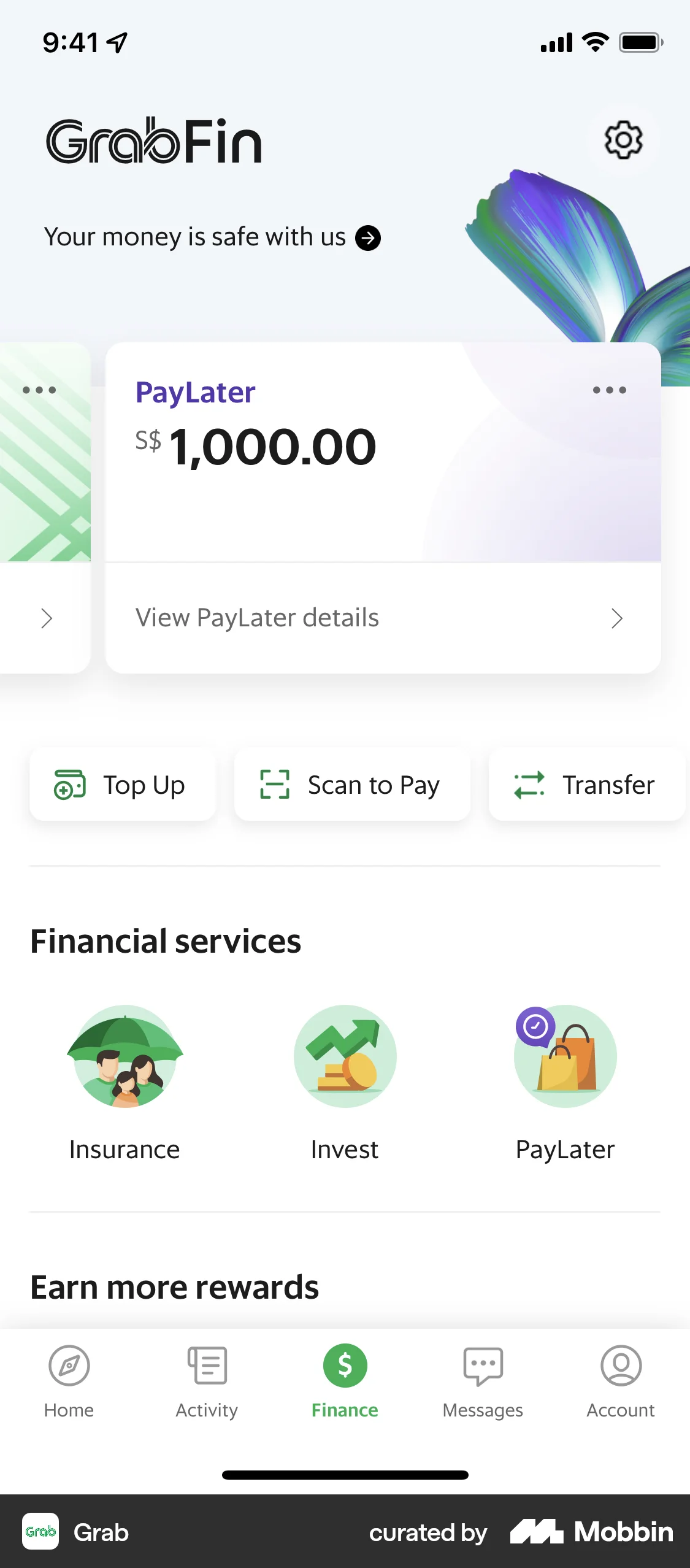Screen dimensions: 690x1568
Task: Tap the arrow on 'Your money is safe with us'
Action: point(367,237)
